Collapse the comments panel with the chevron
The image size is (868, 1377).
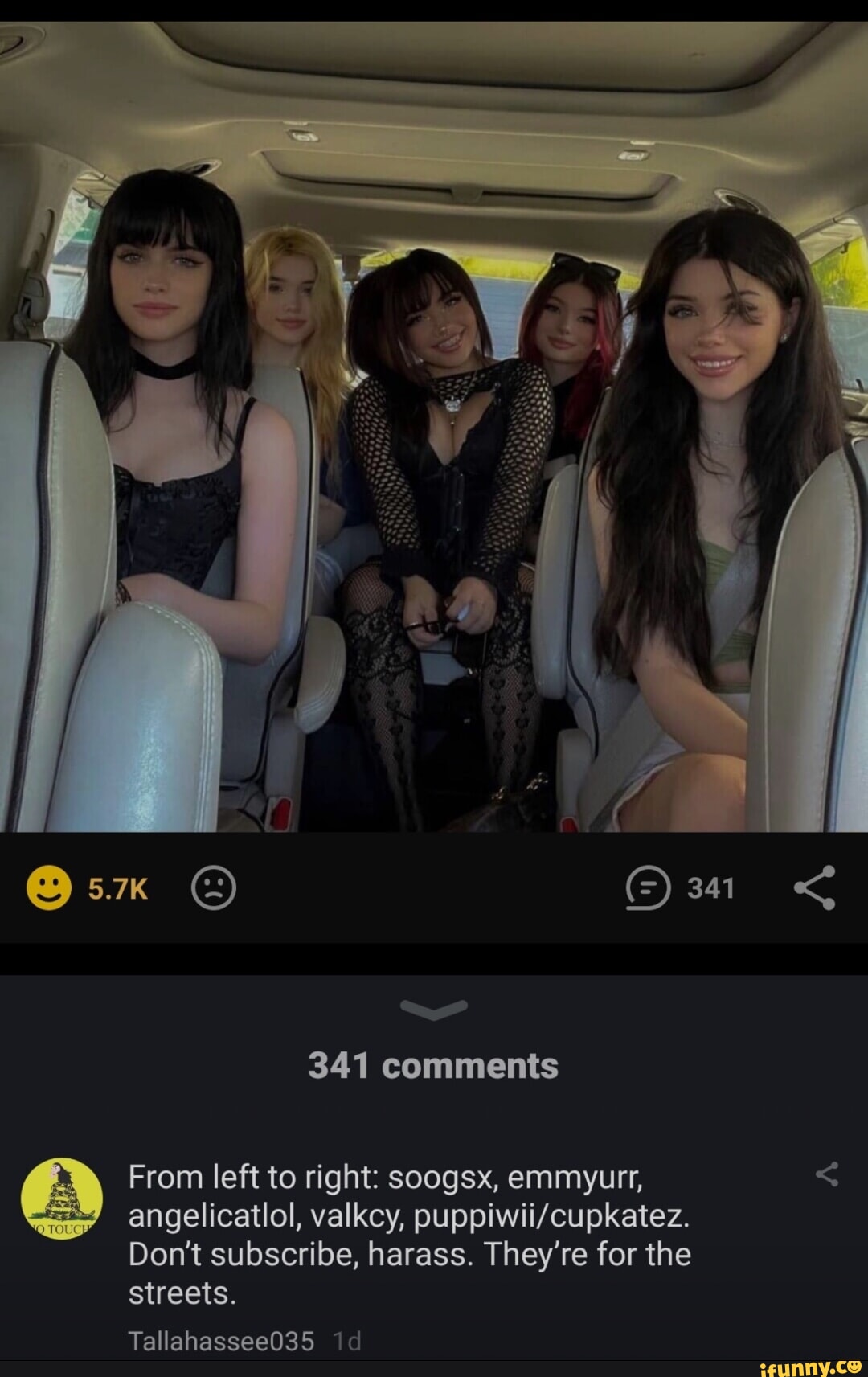point(433,1010)
